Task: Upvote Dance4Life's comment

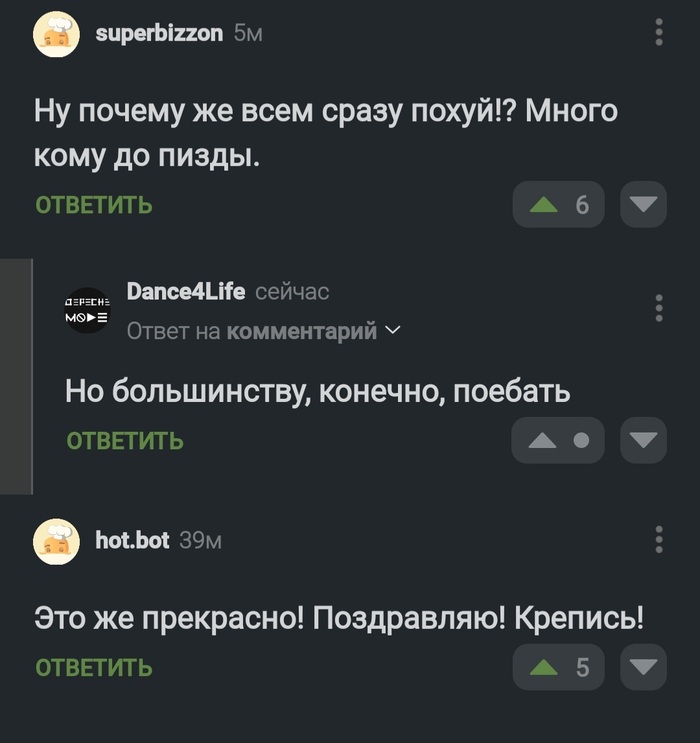Action: pyautogui.click(x=543, y=440)
